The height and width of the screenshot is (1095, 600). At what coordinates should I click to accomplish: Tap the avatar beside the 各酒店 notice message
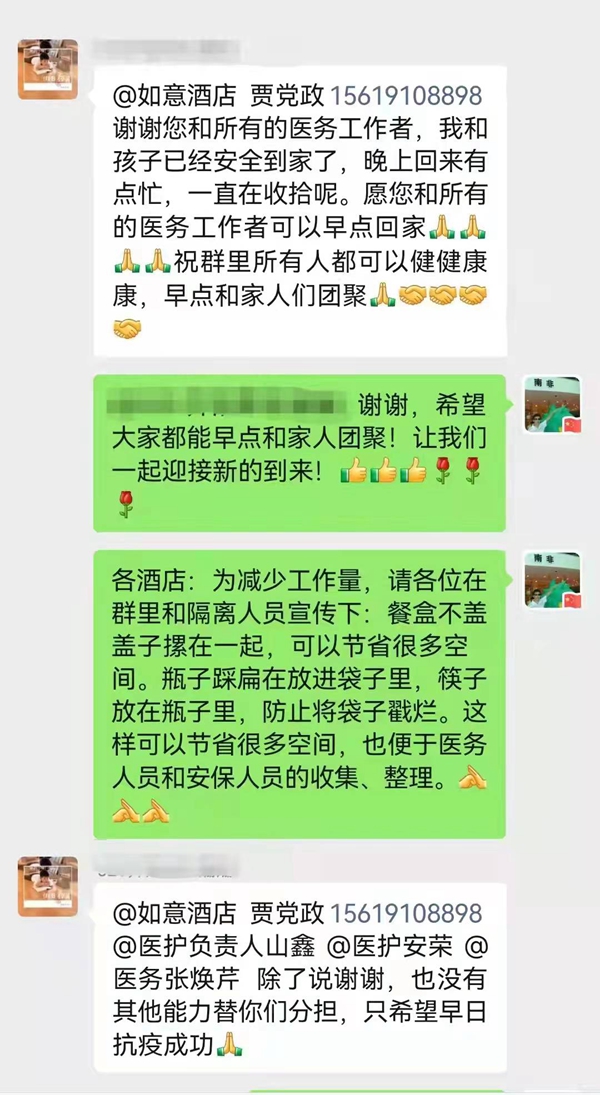[x=553, y=580]
